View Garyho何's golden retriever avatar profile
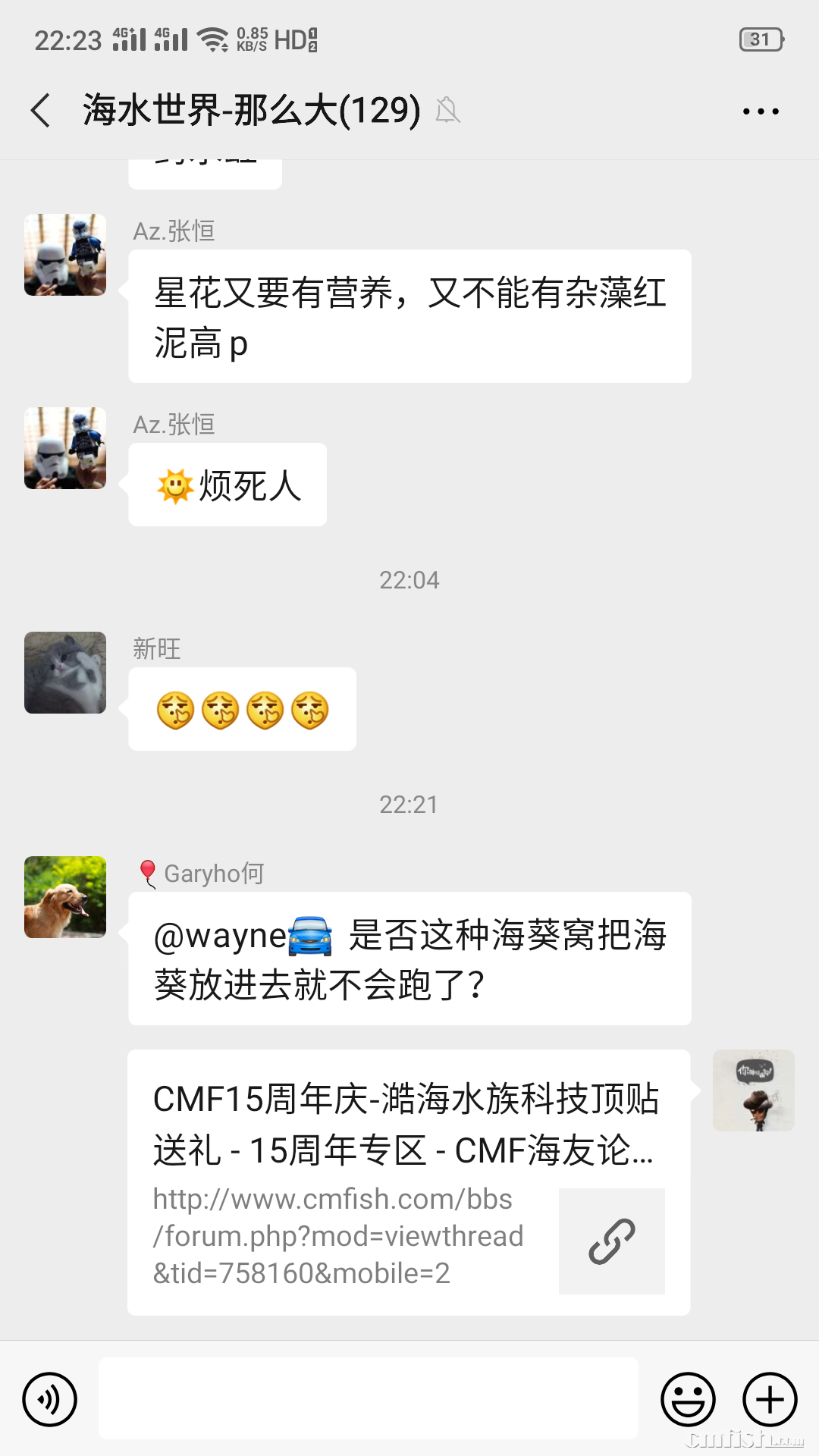The height and width of the screenshot is (1456, 819). click(x=65, y=897)
